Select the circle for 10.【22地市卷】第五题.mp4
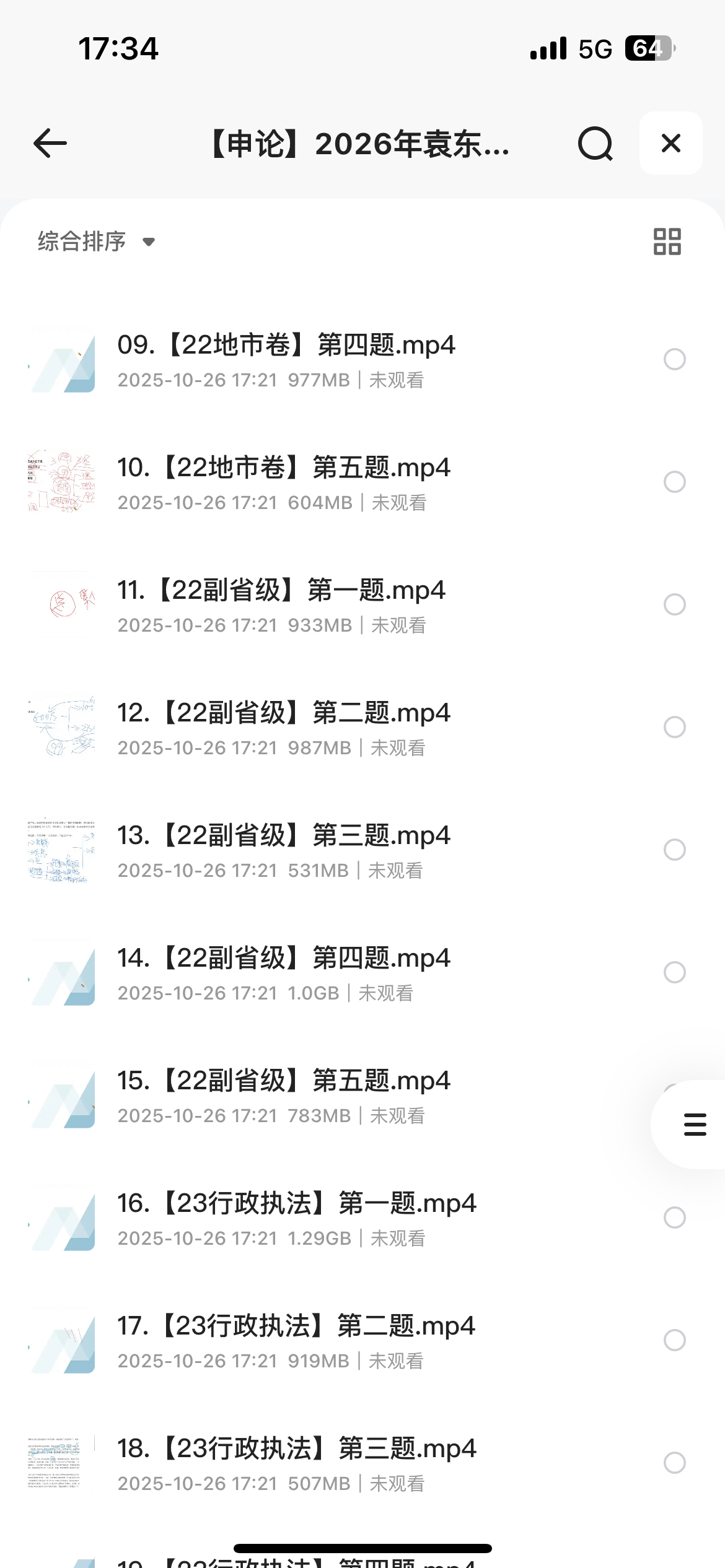 point(674,482)
